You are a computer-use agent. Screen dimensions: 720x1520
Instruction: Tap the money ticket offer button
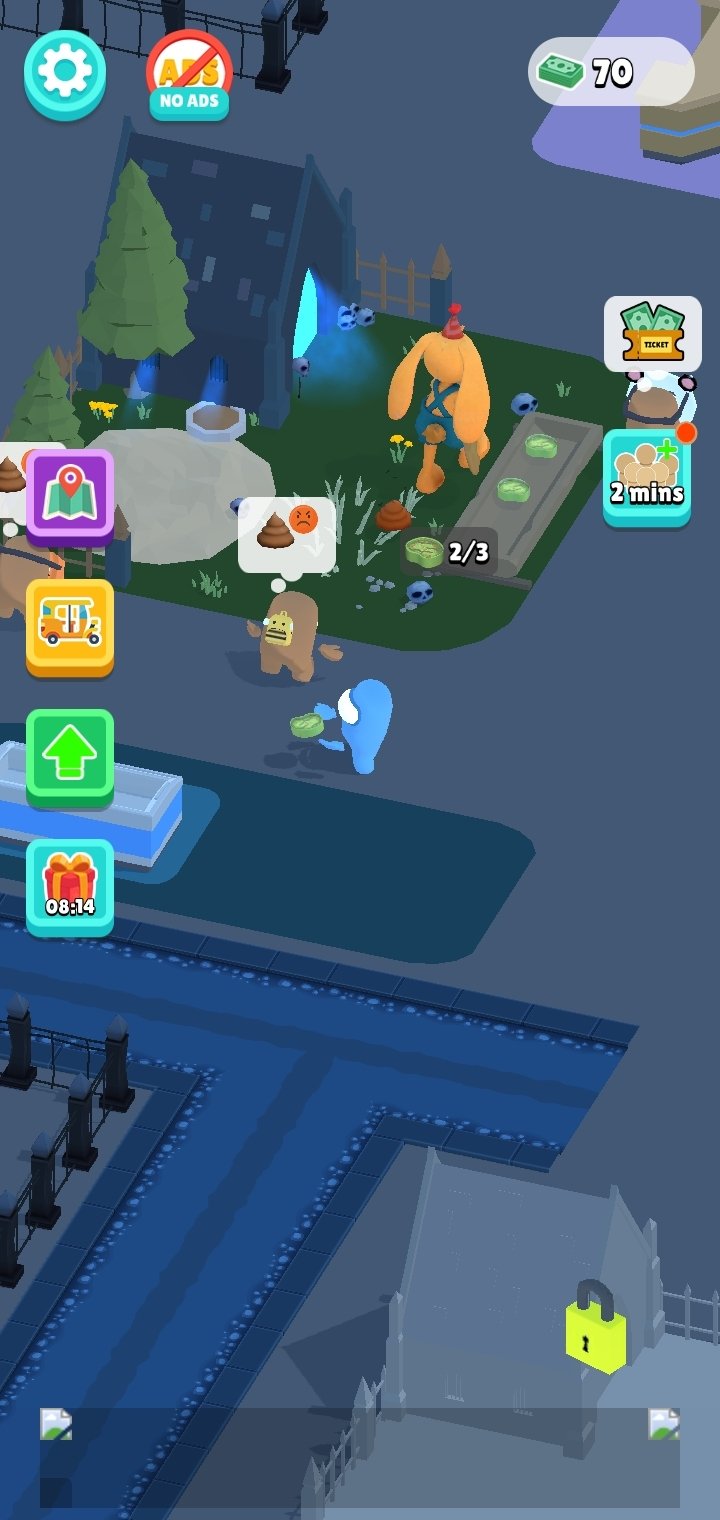click(x=653, y=334)
